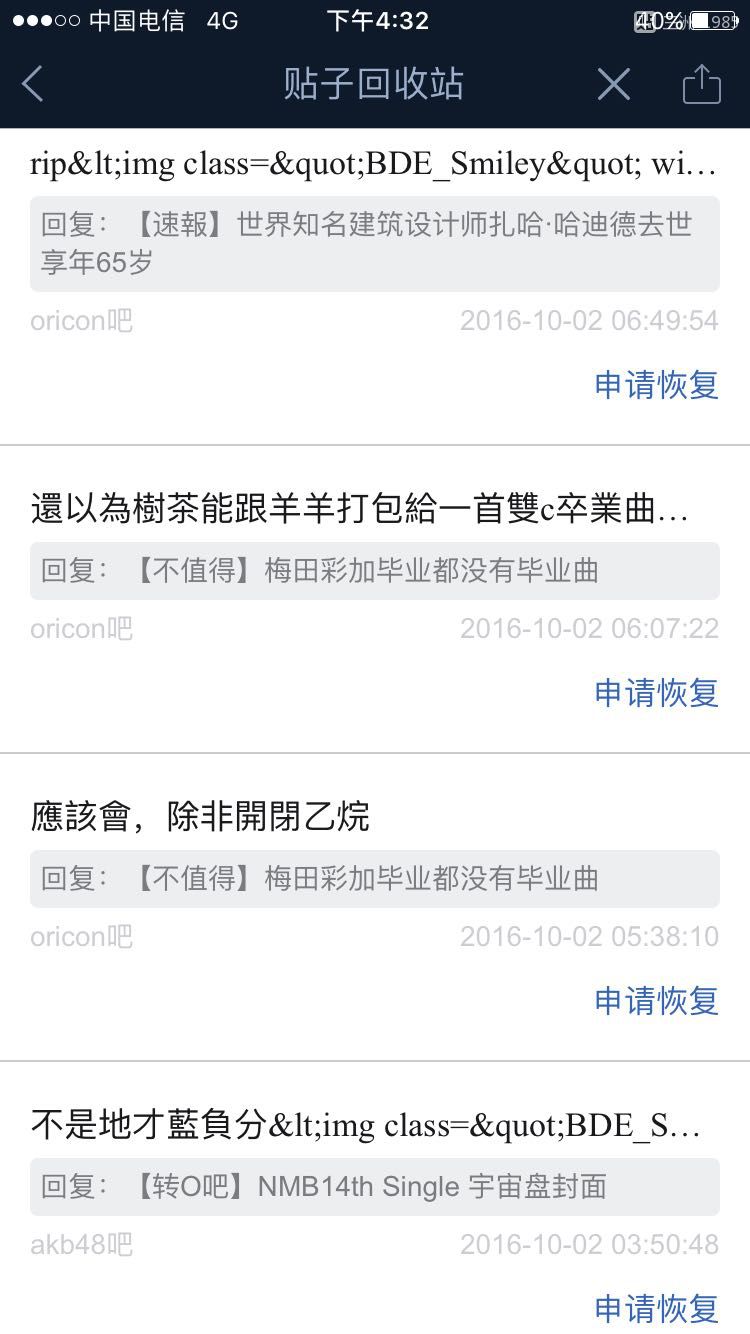Open the NMB14th Single 宇宙盘封面 thread
Image resolution: width=750 pixels, height=1334 pixels.
375,1187
